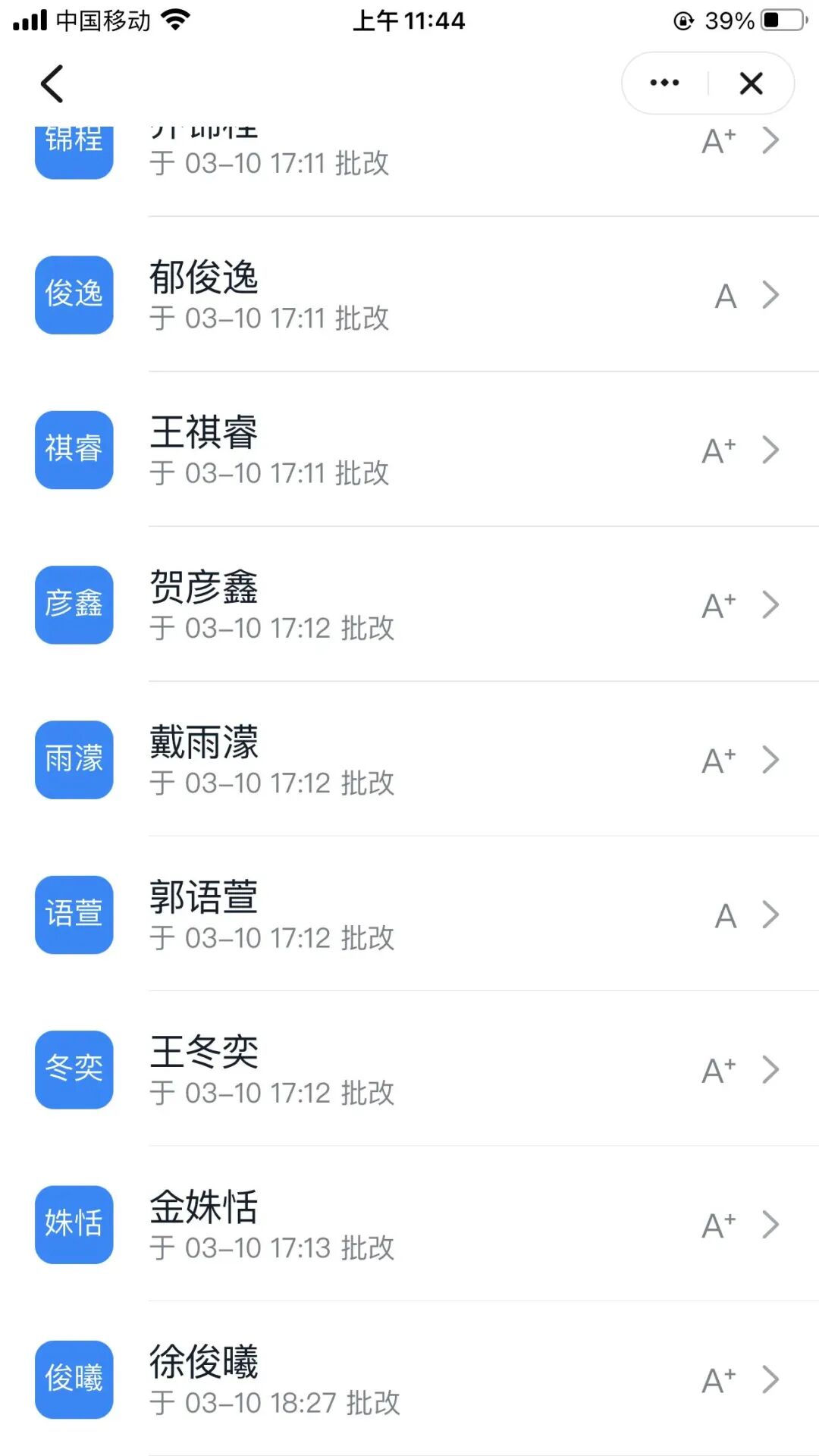The width and height of the screenshot is (819, 1456).
Task: Go back using the top-left arrow
Action: pyautogui.click(x=52, y=83)
